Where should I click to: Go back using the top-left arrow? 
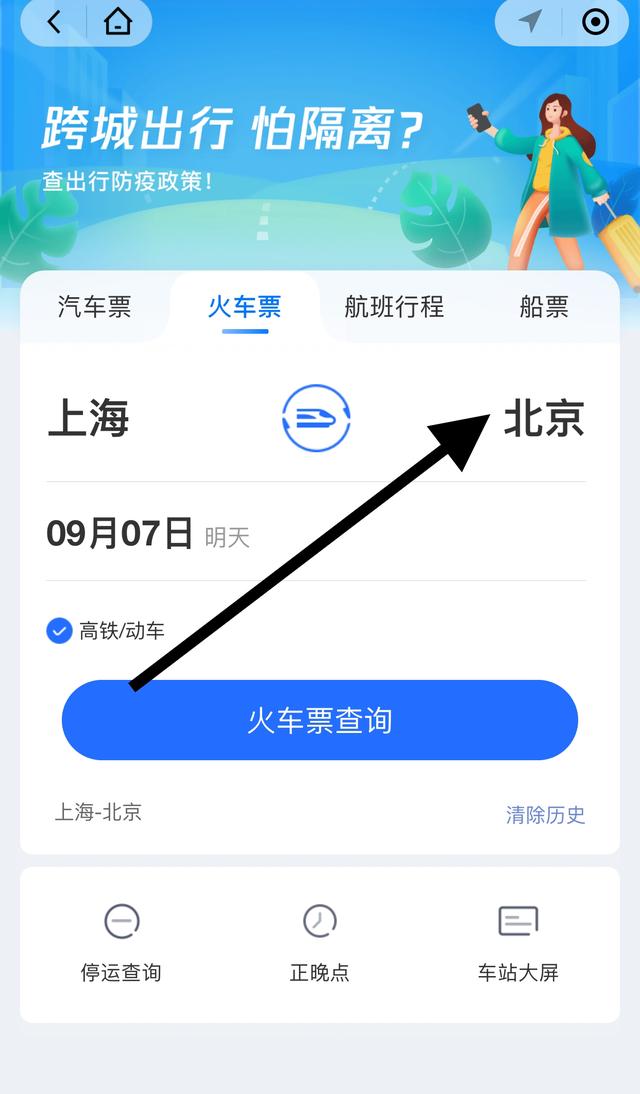54,22
